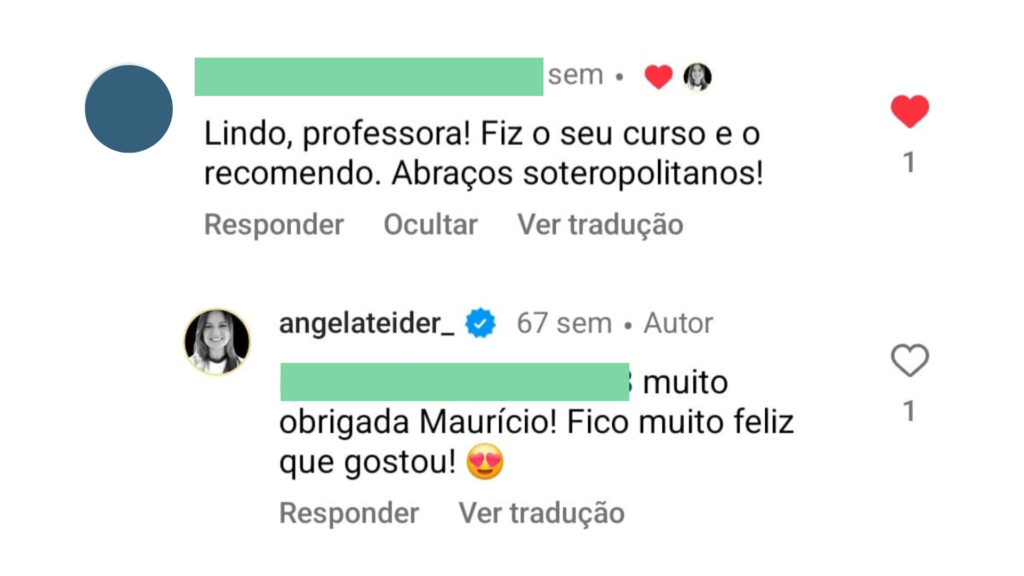Tap Ocultar to hide the comment
This screenshot has width=1024, height=576.
pos(430,225)
